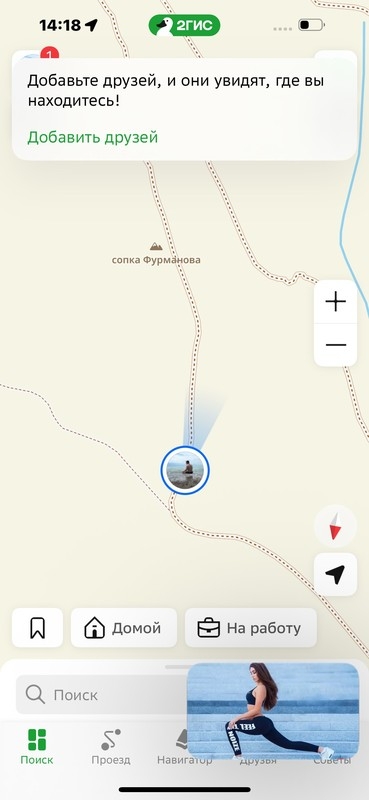Open saved places bookmark button

(x=37, y=628)
